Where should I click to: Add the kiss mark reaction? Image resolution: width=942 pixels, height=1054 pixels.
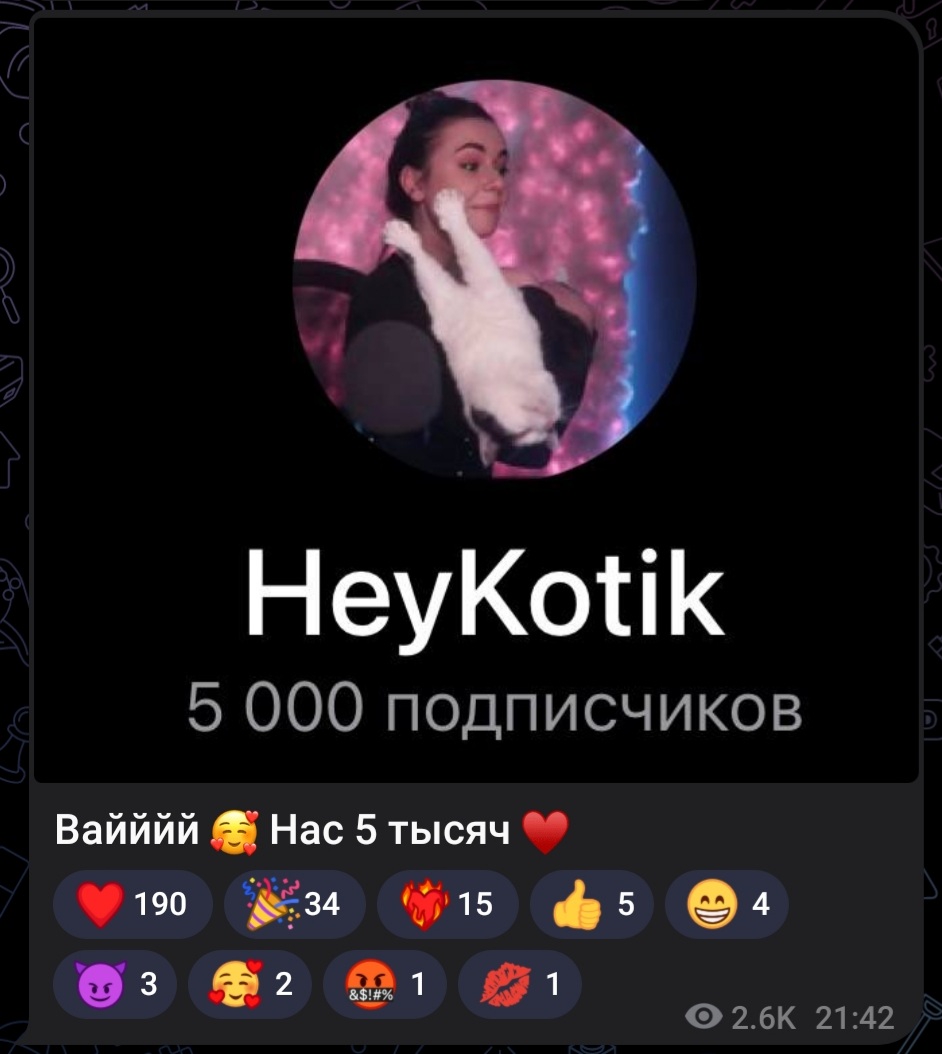coord(519,984)
